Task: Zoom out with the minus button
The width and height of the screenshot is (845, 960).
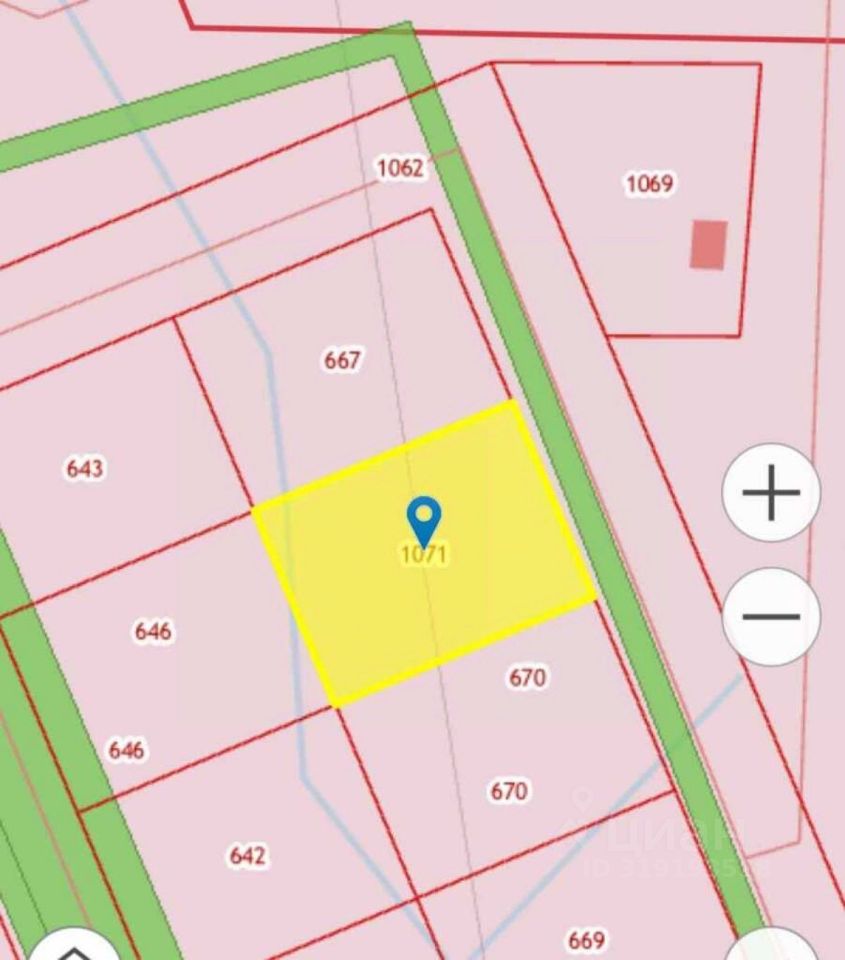Action: pyautogui.click(x=771, y=617)
